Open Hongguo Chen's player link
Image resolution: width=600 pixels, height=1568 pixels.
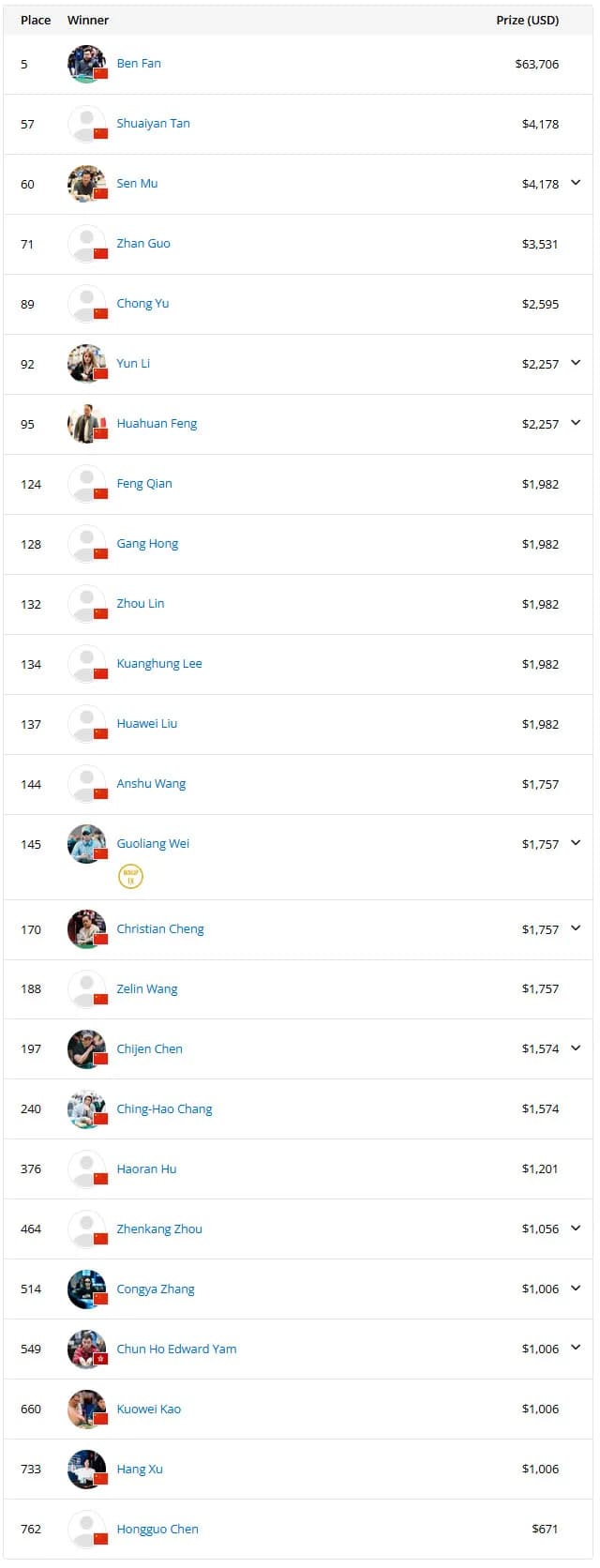point(157,1530)
